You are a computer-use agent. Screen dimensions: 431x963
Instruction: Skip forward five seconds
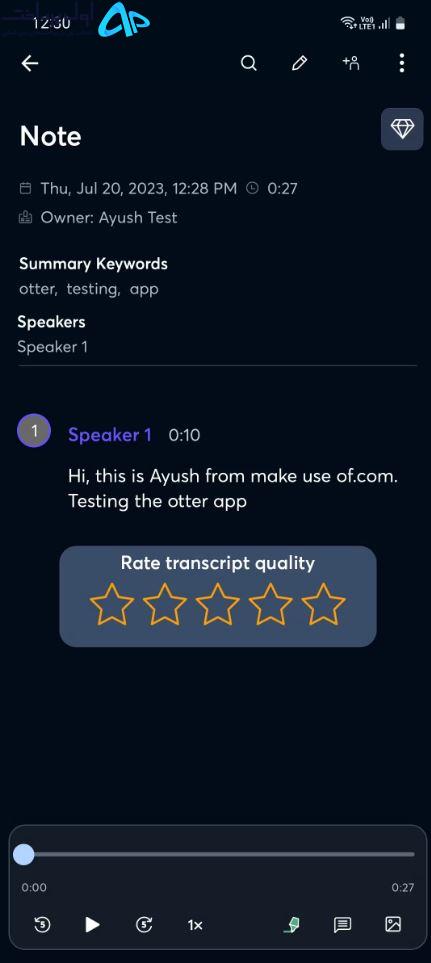144,924
